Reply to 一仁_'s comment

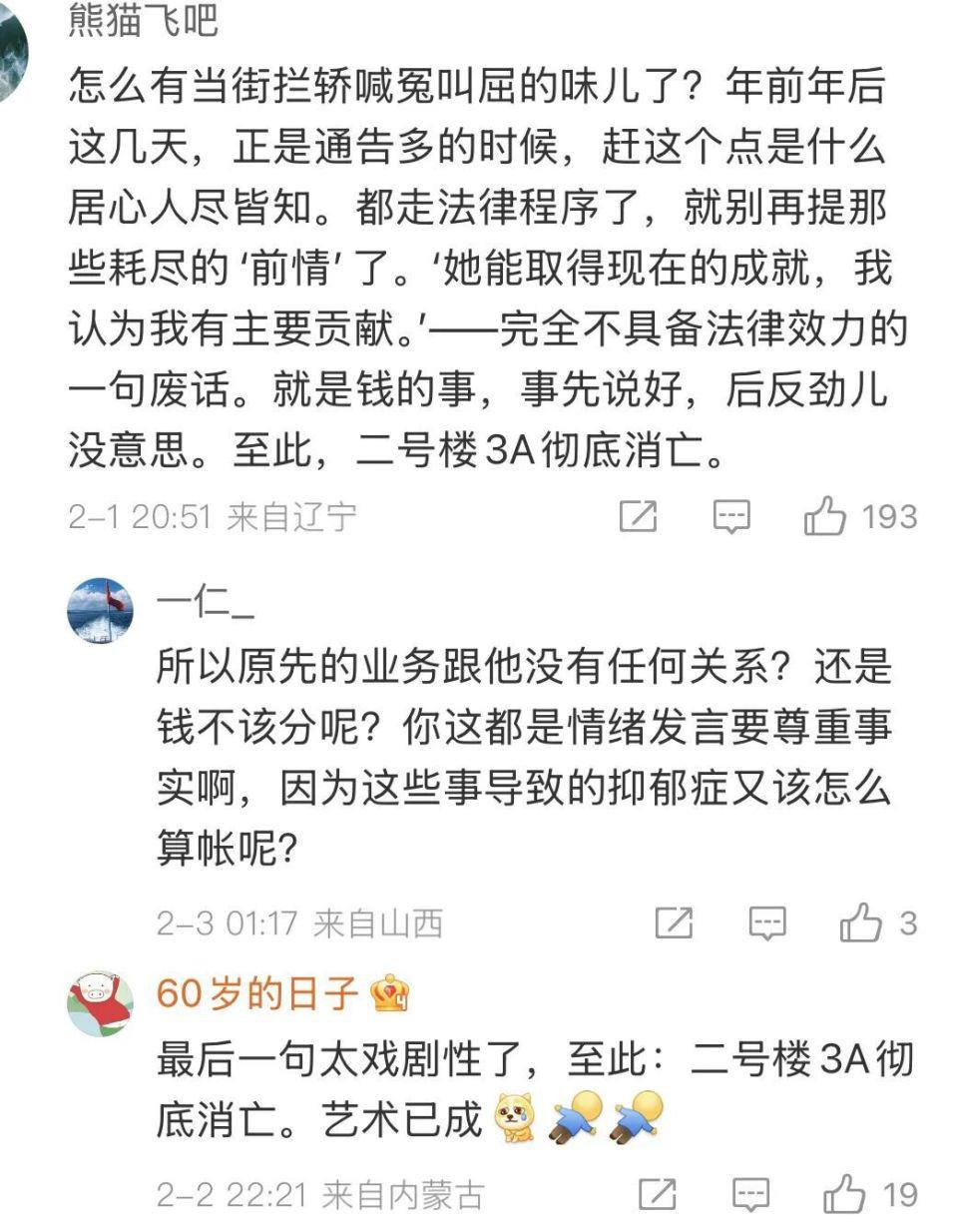coord(766,924)
